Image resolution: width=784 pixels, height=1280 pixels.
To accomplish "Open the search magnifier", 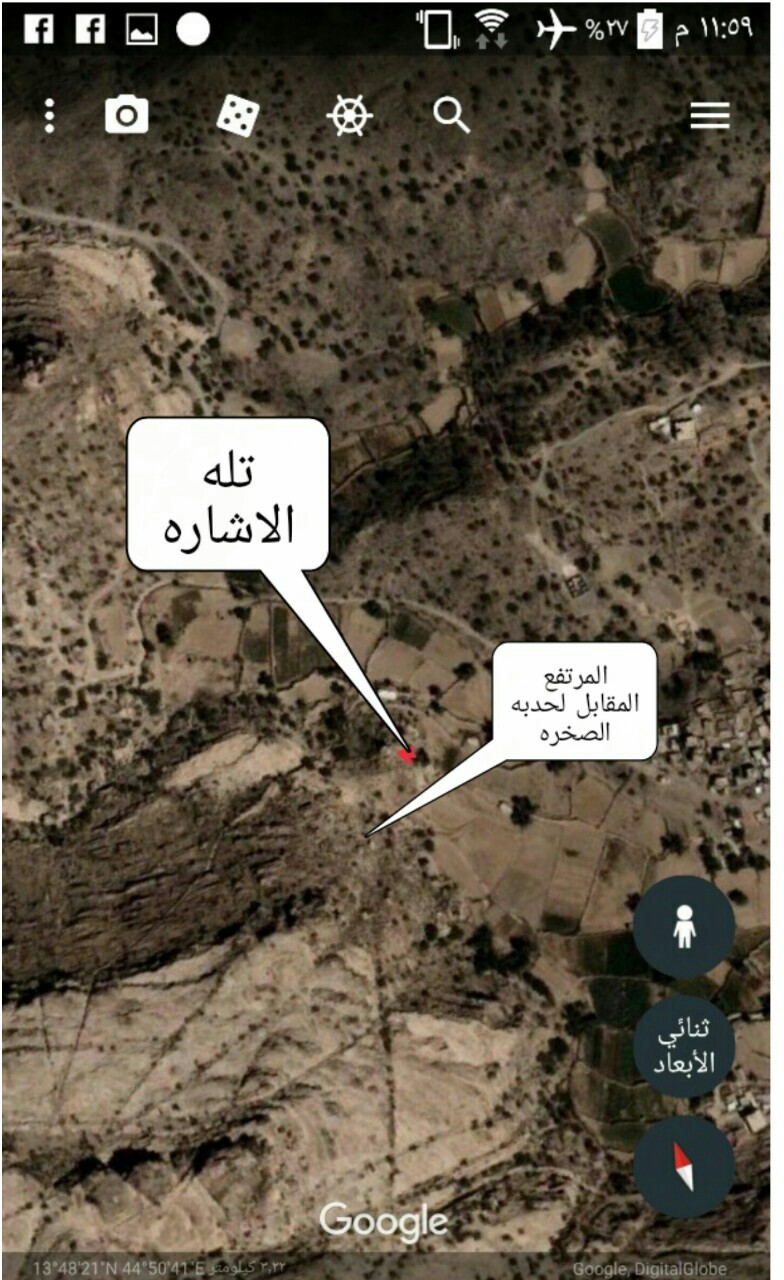I will tap(451, 116).
